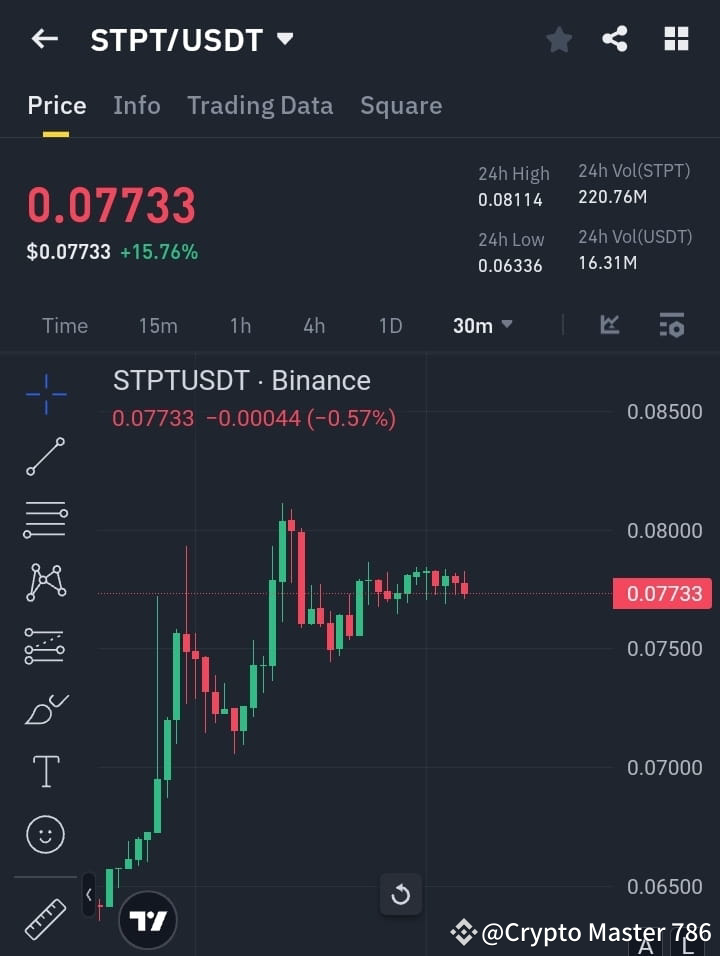Select the crosshair cursor tool
Image resolution: width=720 pixels, height=956 pixels.
point(45,395)
